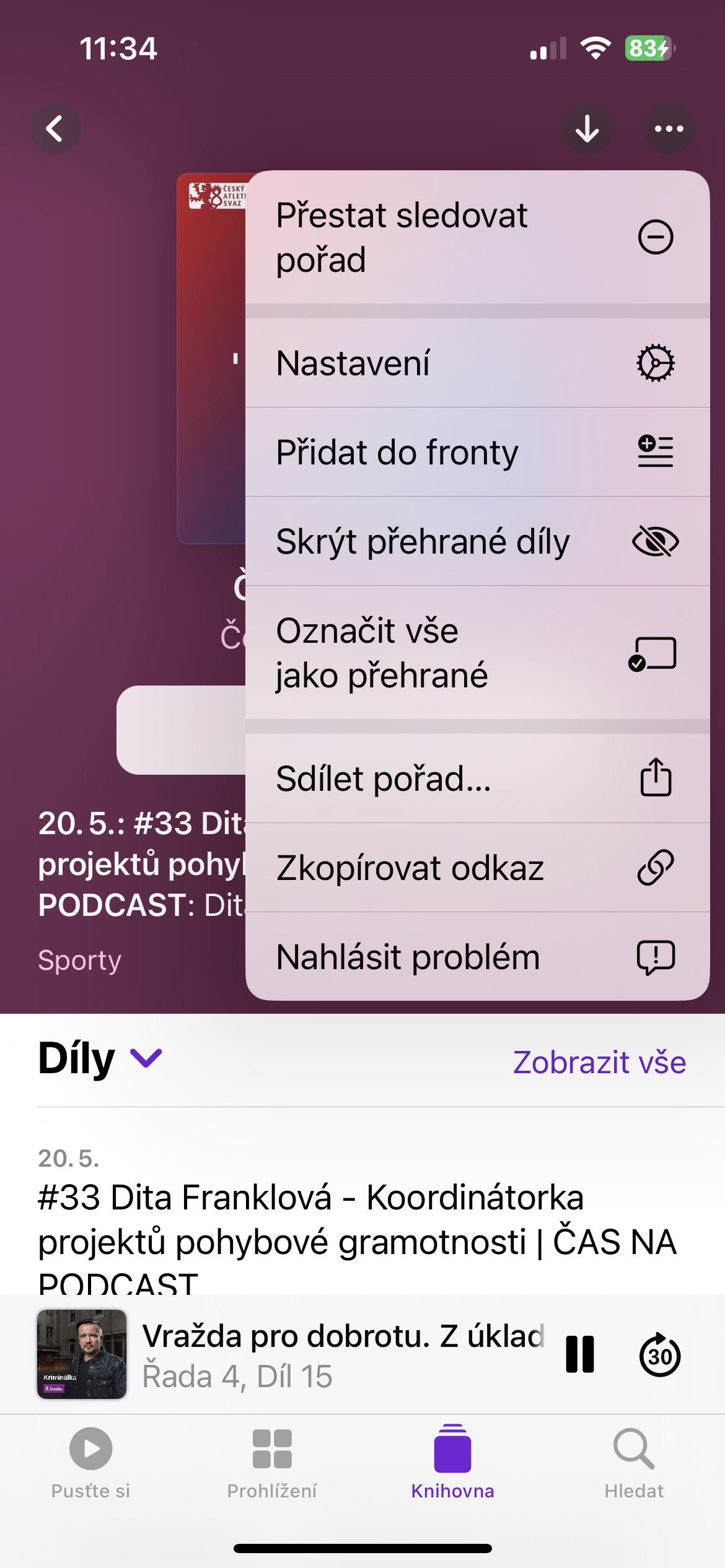Go back with the top-left arrow
The image size is (725, 1568).
pos(56,129)
